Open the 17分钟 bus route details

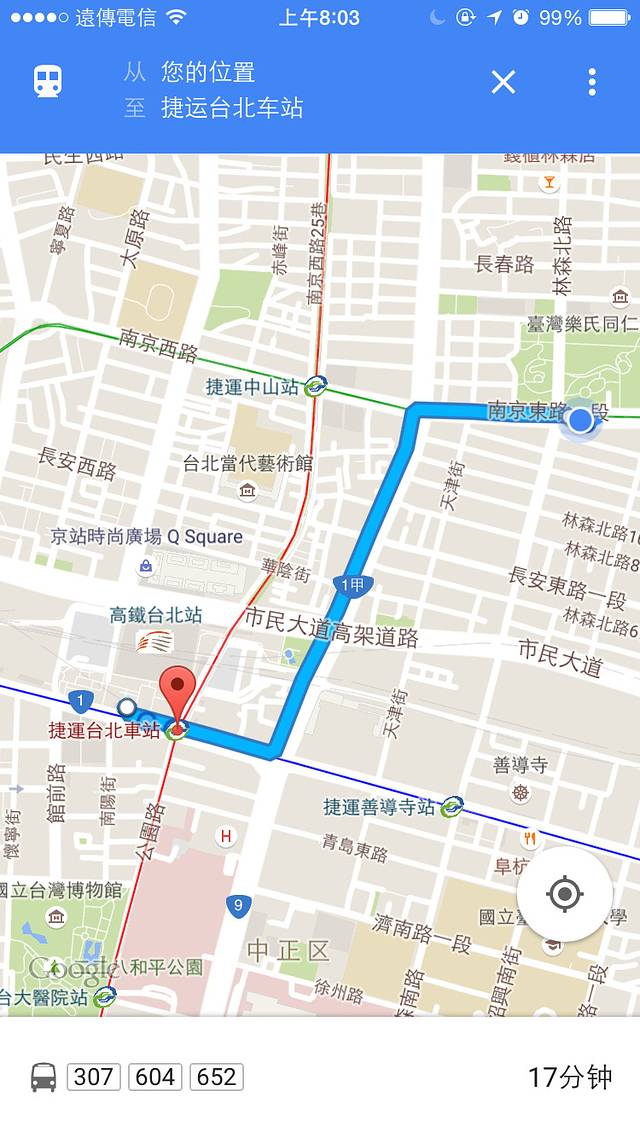point(320,1077)
